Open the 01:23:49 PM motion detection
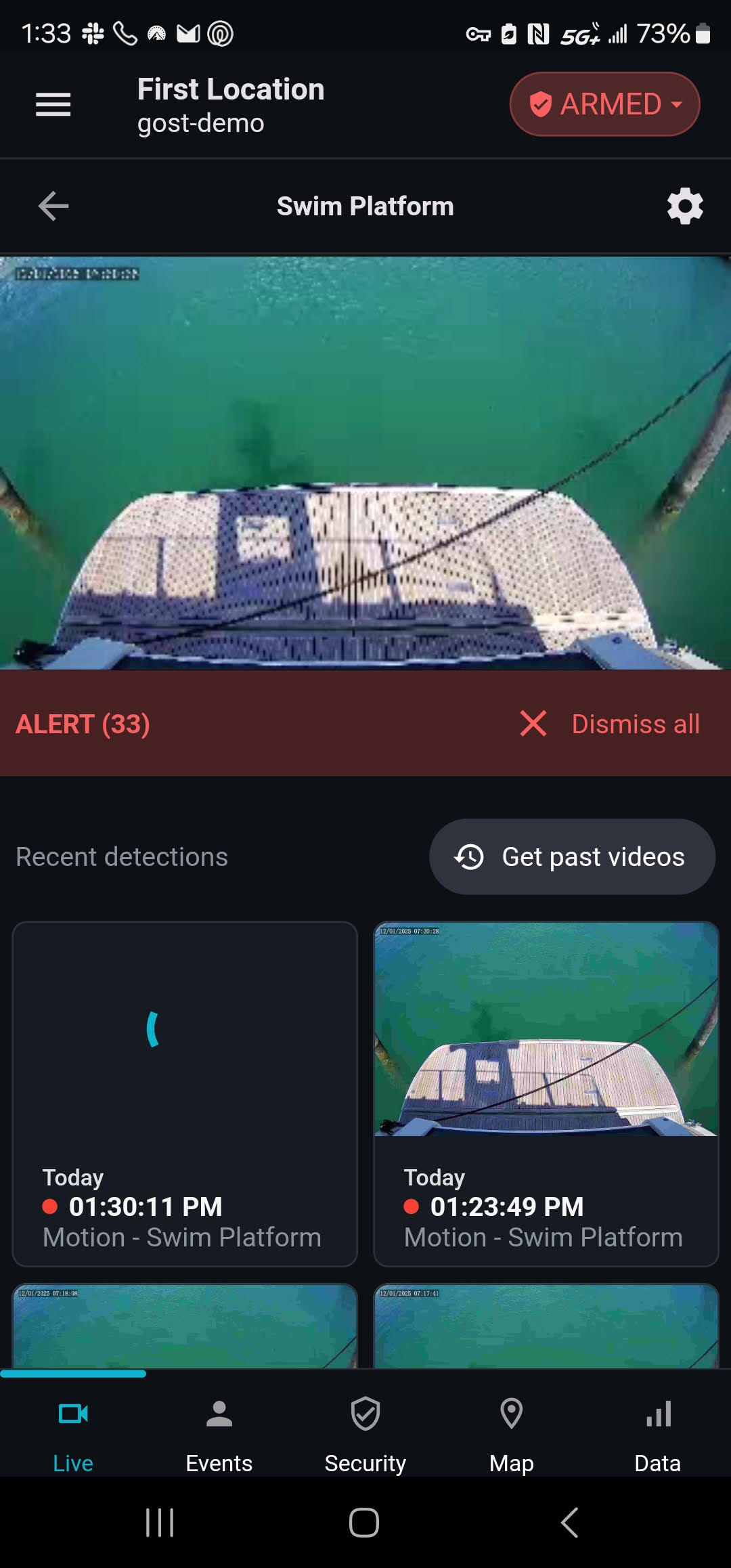Viewport: 731px width, 1568px height. [546, 1094]
